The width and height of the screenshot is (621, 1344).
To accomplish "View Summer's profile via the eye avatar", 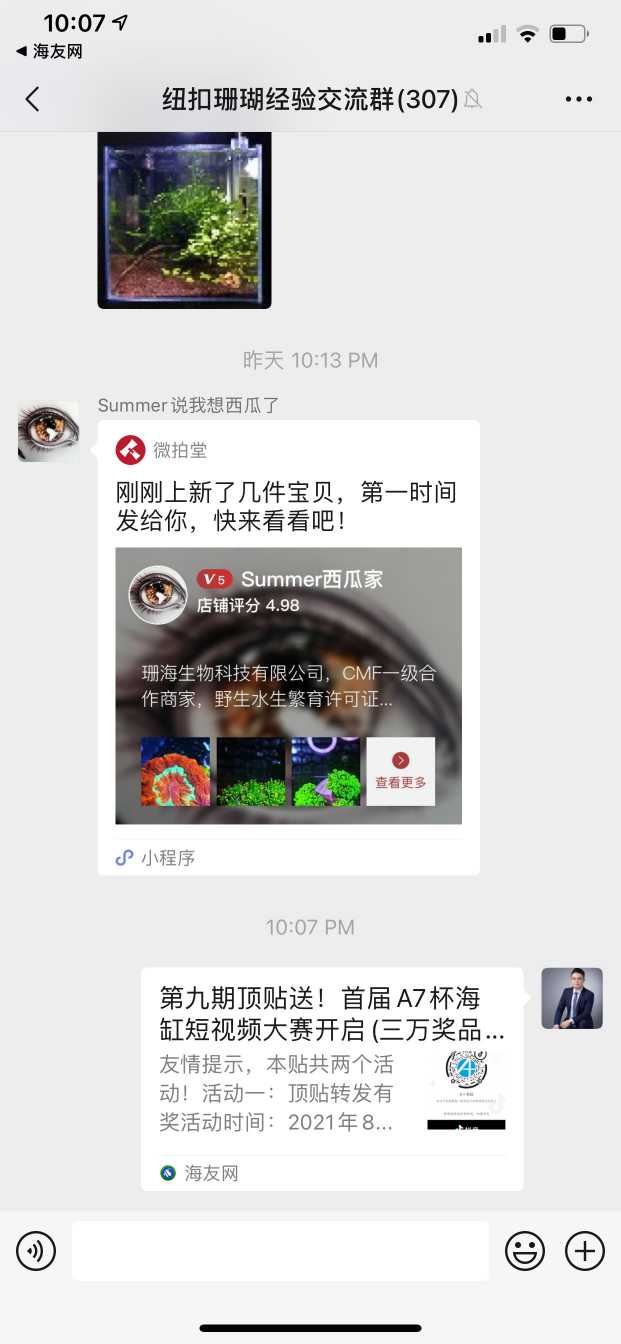I will coord(48,432).
